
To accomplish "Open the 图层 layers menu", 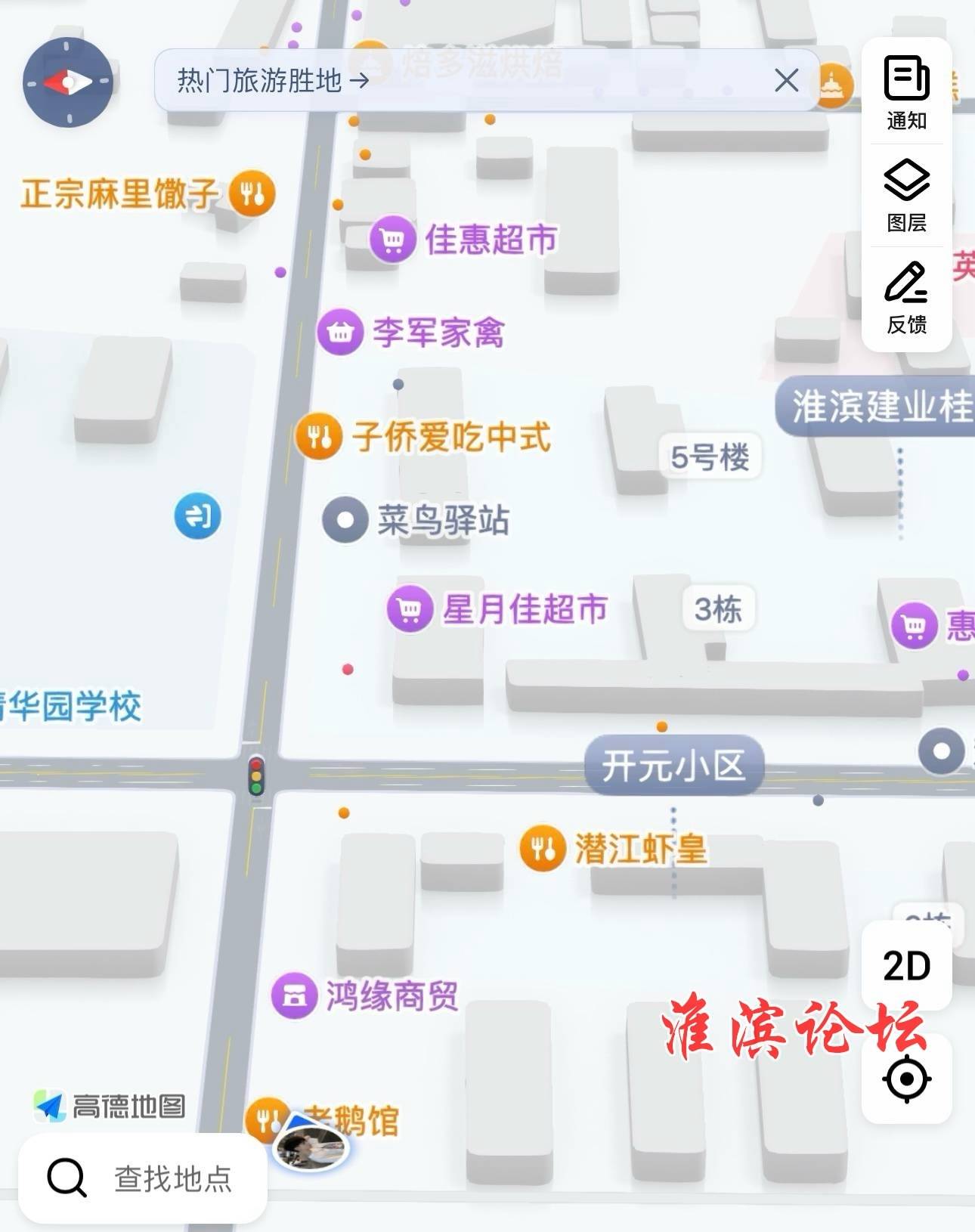I will coord(906,195).
